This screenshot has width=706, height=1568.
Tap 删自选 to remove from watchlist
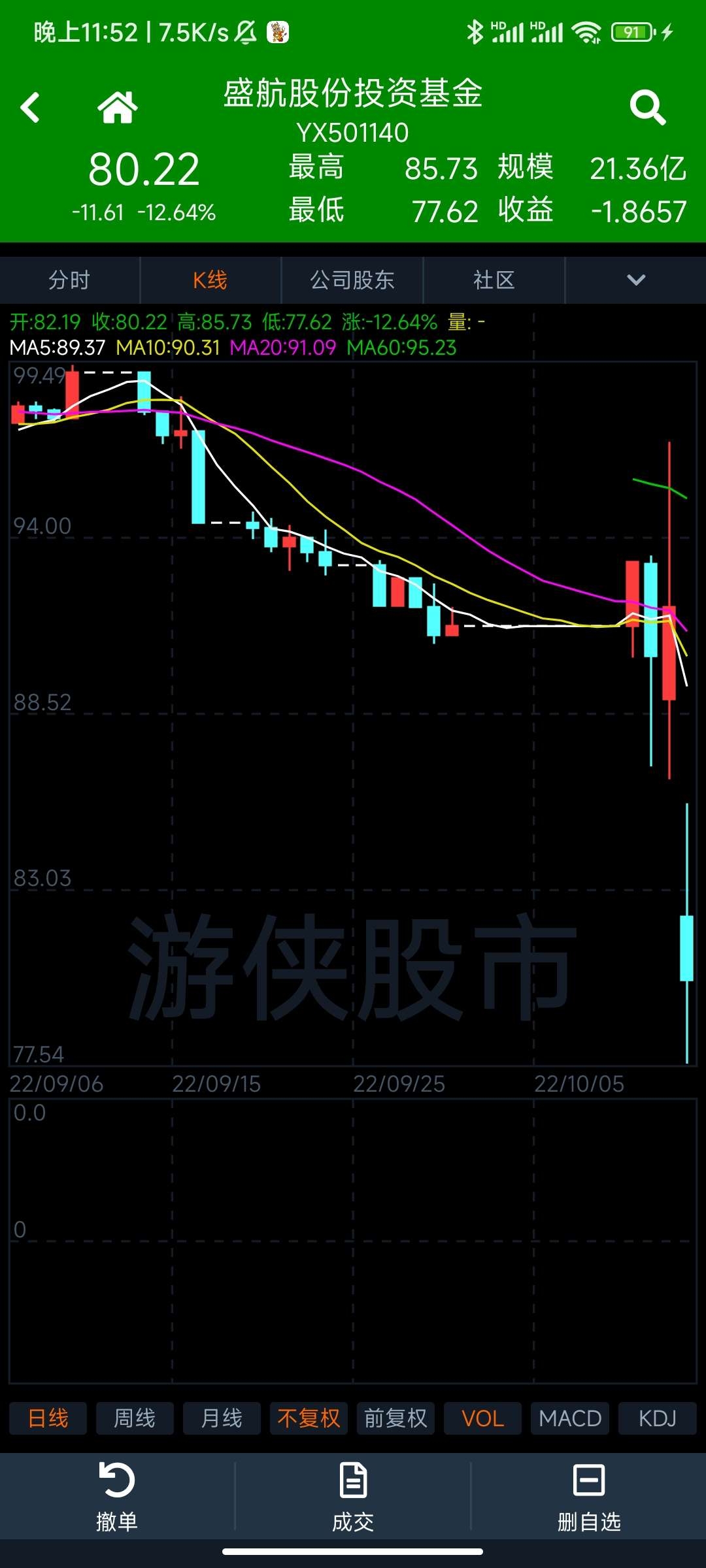pos(589,1497)
